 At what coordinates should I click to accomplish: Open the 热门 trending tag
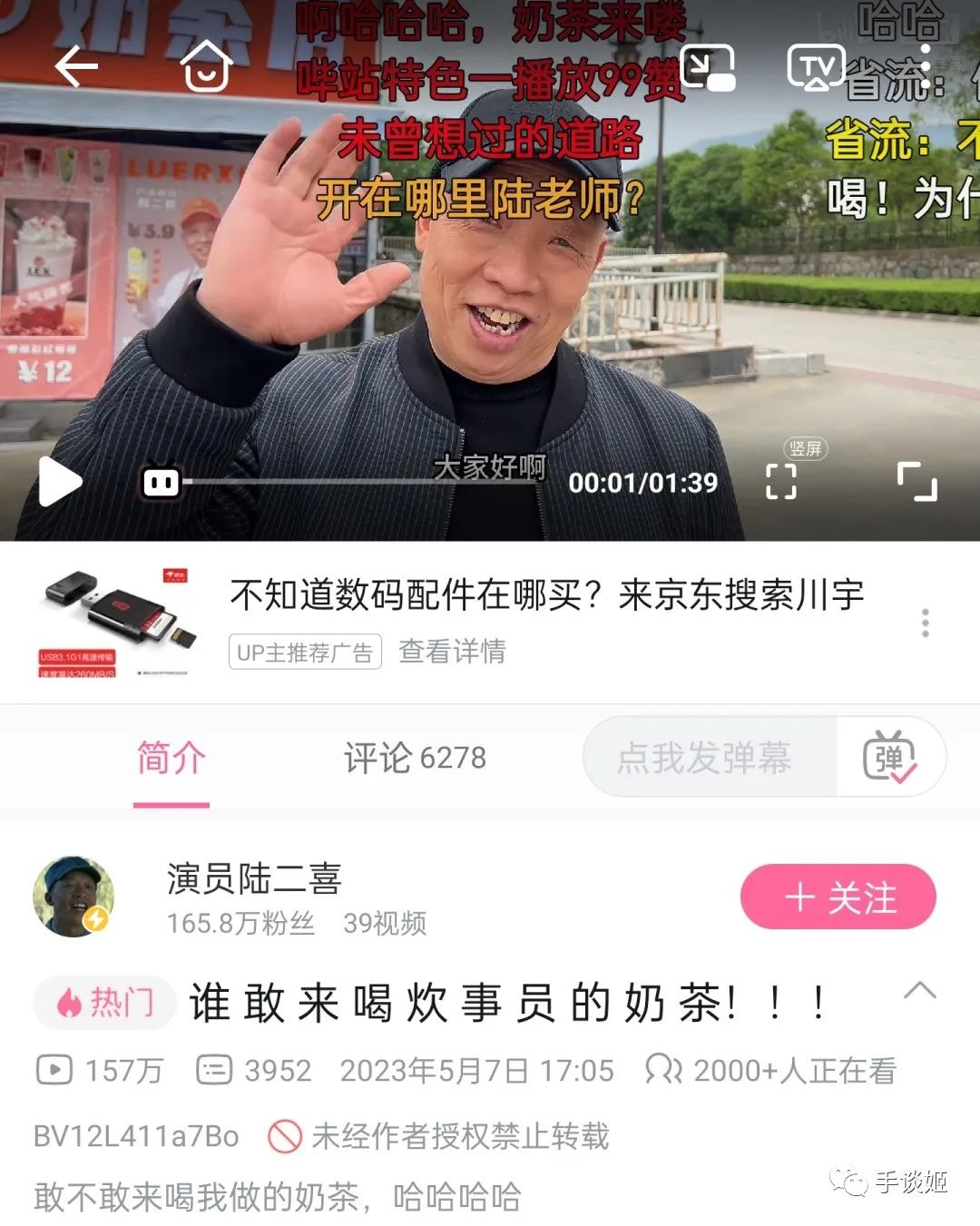pyautogui.click(x=105, y=1003)
